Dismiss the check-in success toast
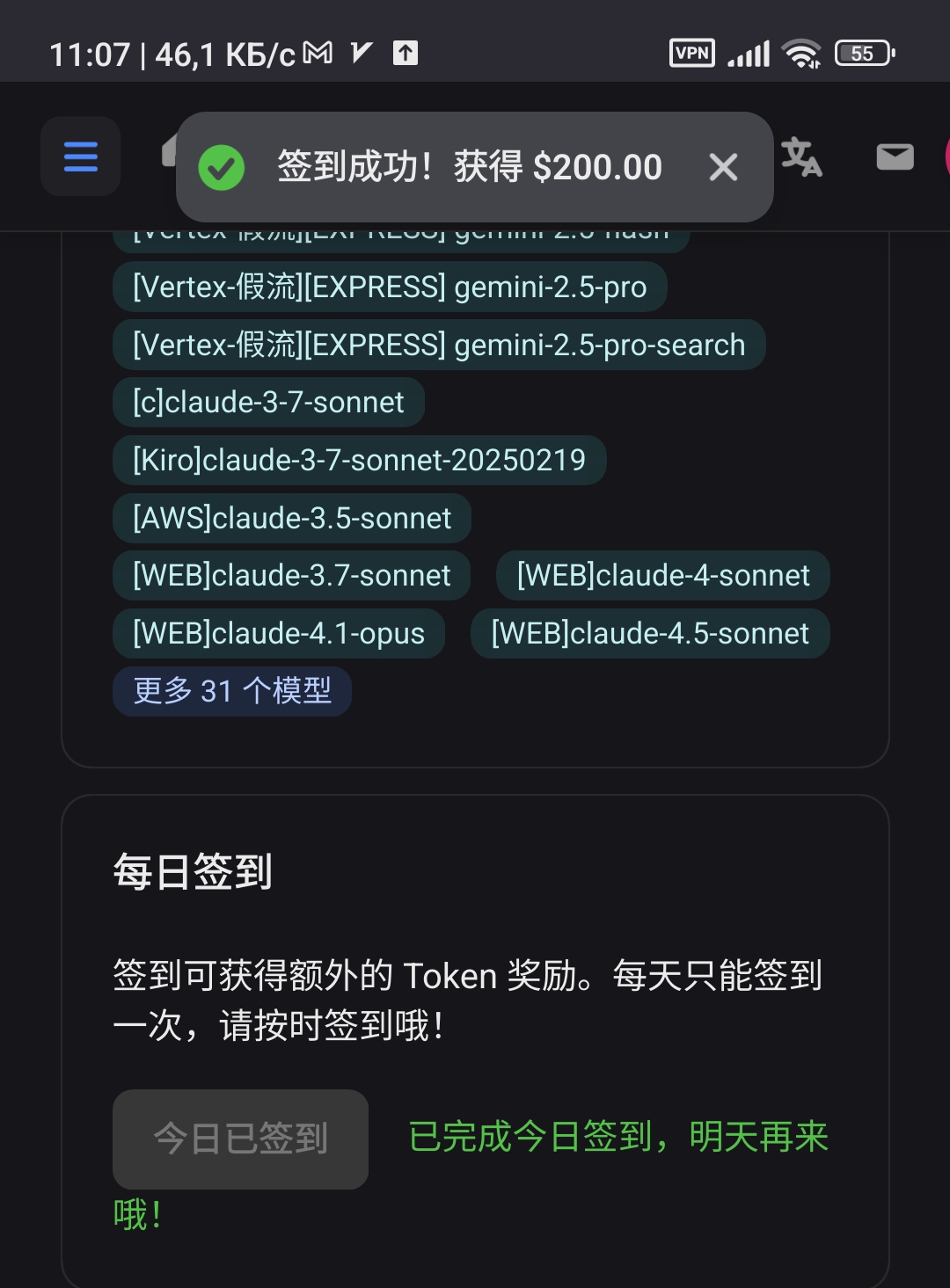 (723, 167)
